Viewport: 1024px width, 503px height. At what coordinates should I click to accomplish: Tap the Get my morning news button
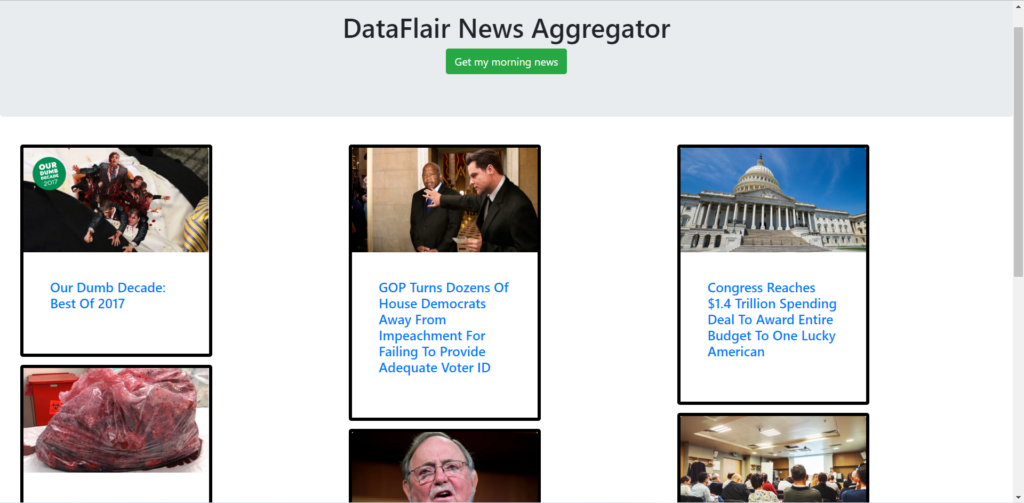pyautogui.click(x=506, y=62)
